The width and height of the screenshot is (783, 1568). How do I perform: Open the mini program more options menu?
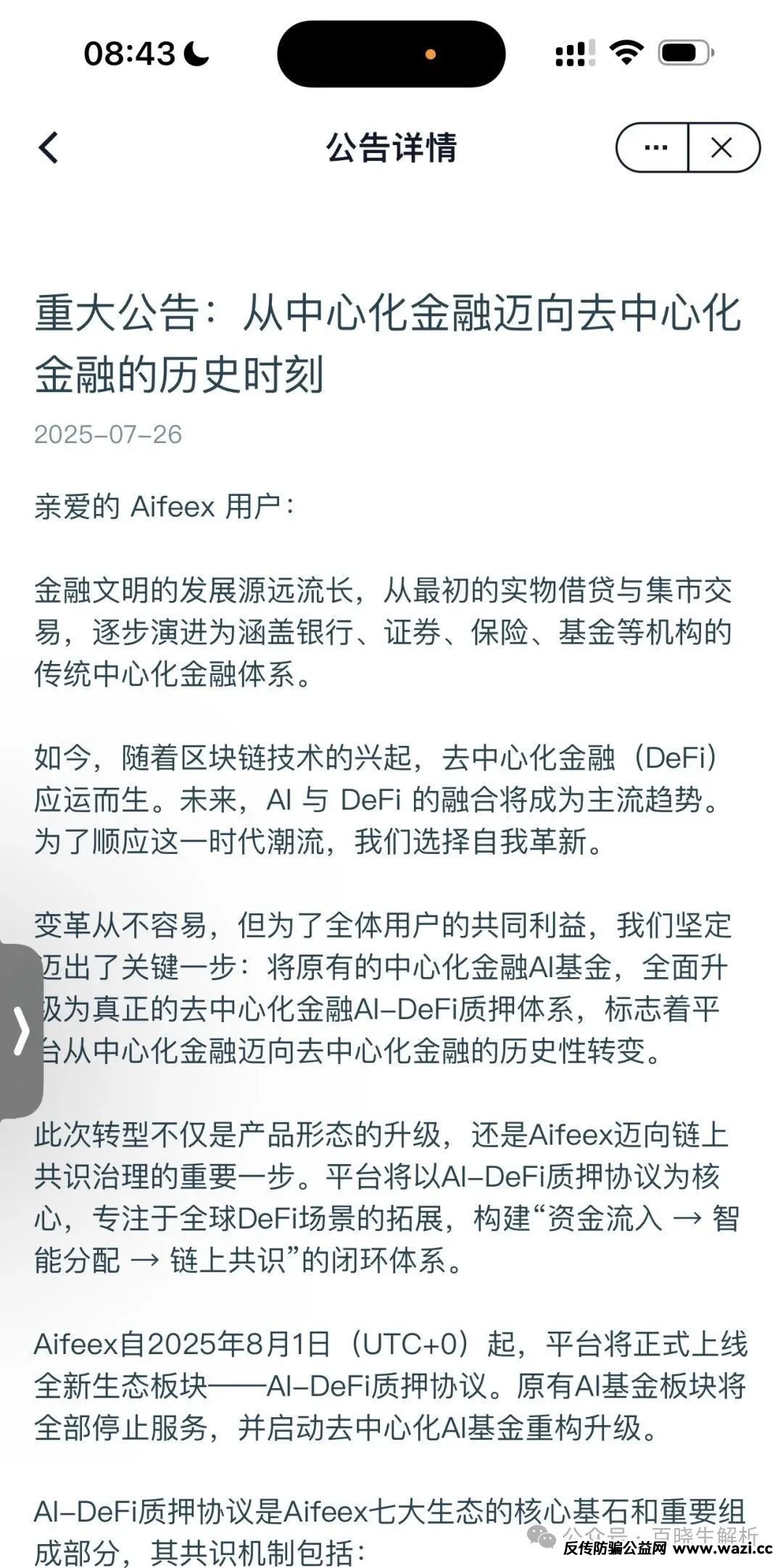coord(655,148)
